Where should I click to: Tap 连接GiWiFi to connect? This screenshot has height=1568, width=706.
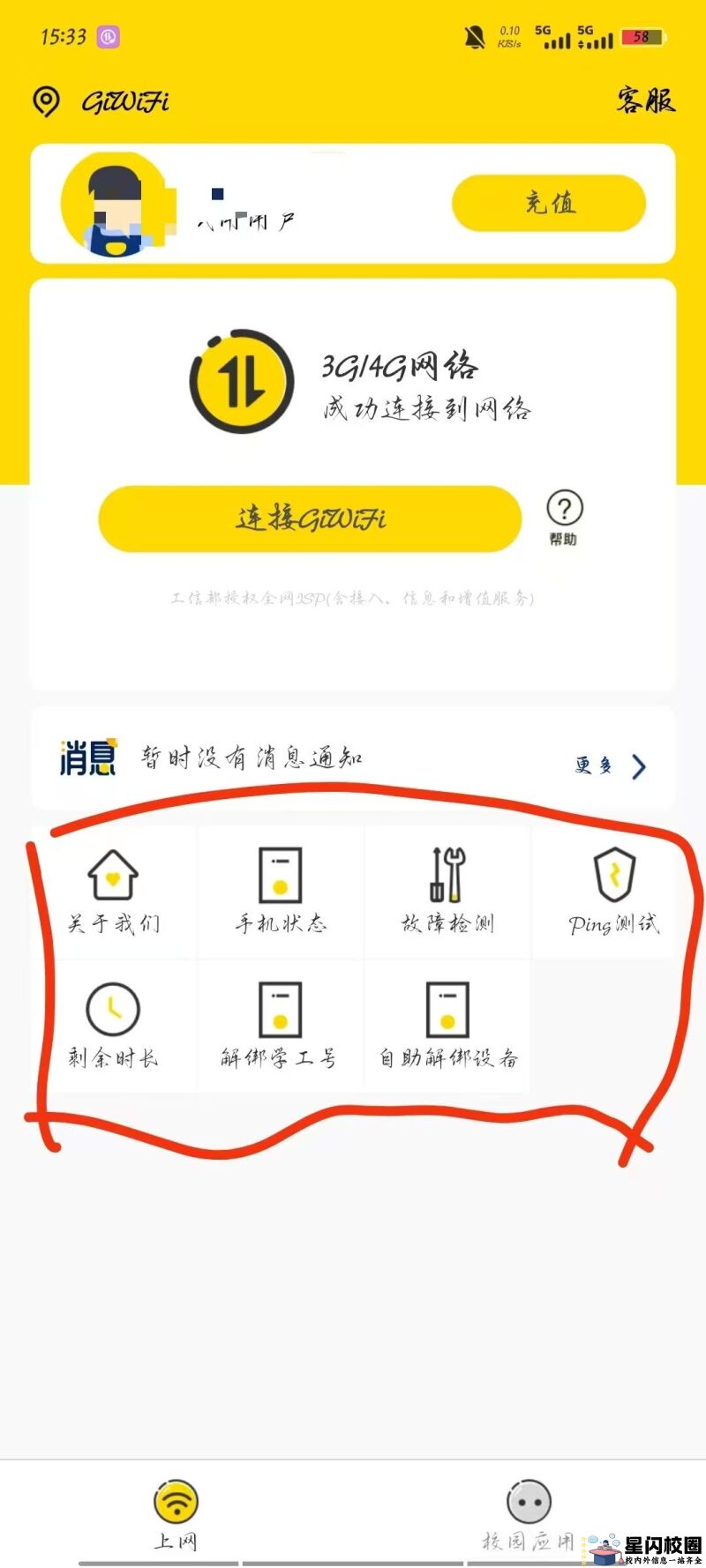tap(310, 519)
